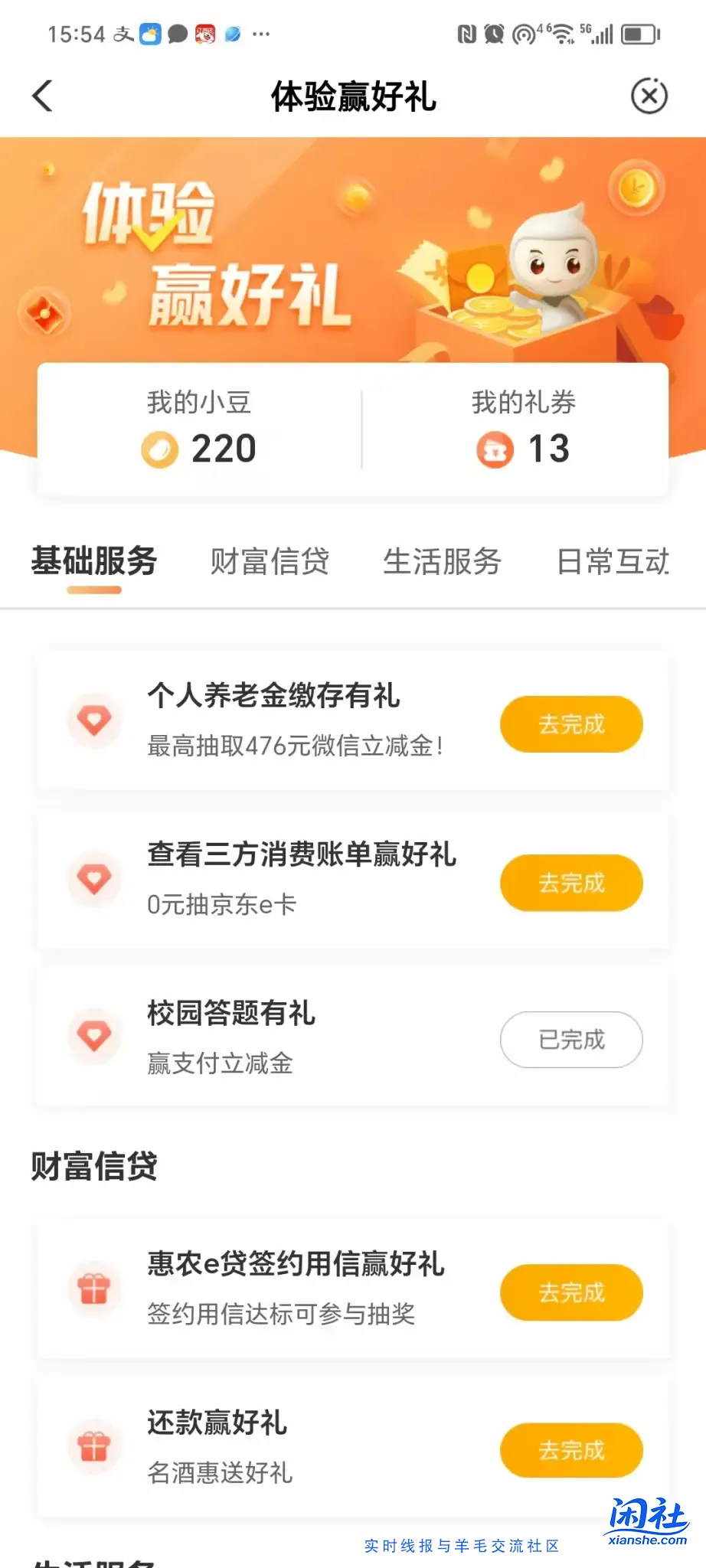Tap the diamond icon for 校园答题有礼
Viewport: 706px width, 1568px height.
93,1037
